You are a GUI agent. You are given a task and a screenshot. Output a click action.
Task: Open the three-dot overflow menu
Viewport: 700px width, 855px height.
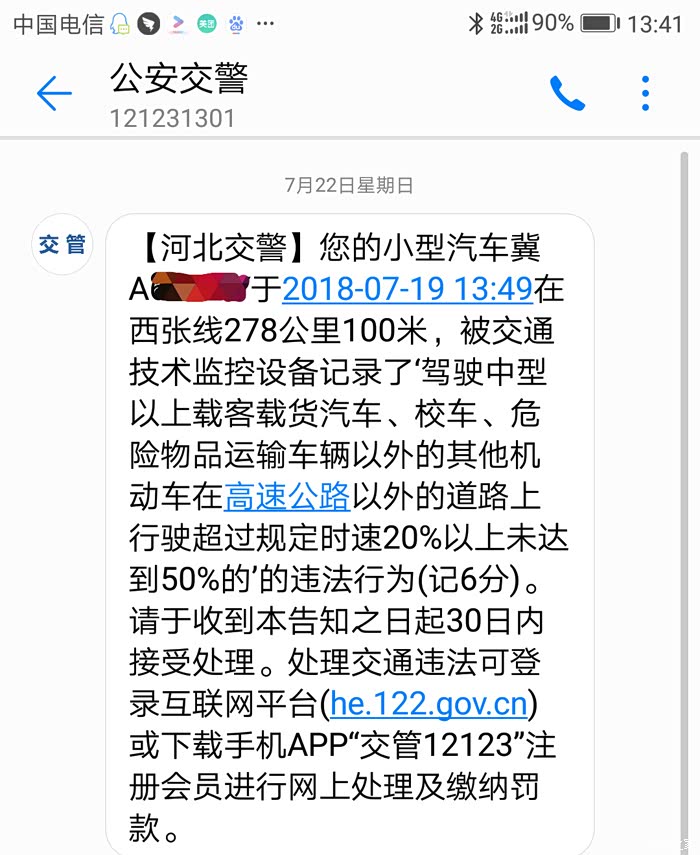pos(646,94)
